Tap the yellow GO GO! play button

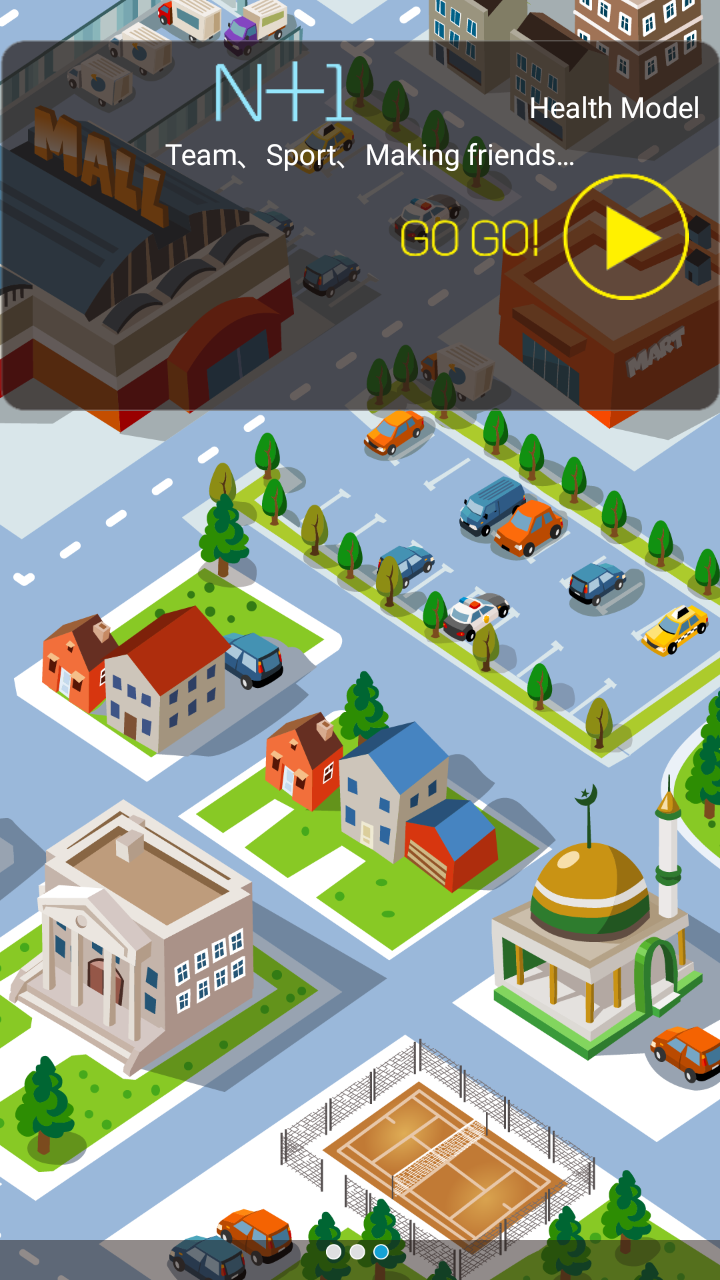pos(626,238)
